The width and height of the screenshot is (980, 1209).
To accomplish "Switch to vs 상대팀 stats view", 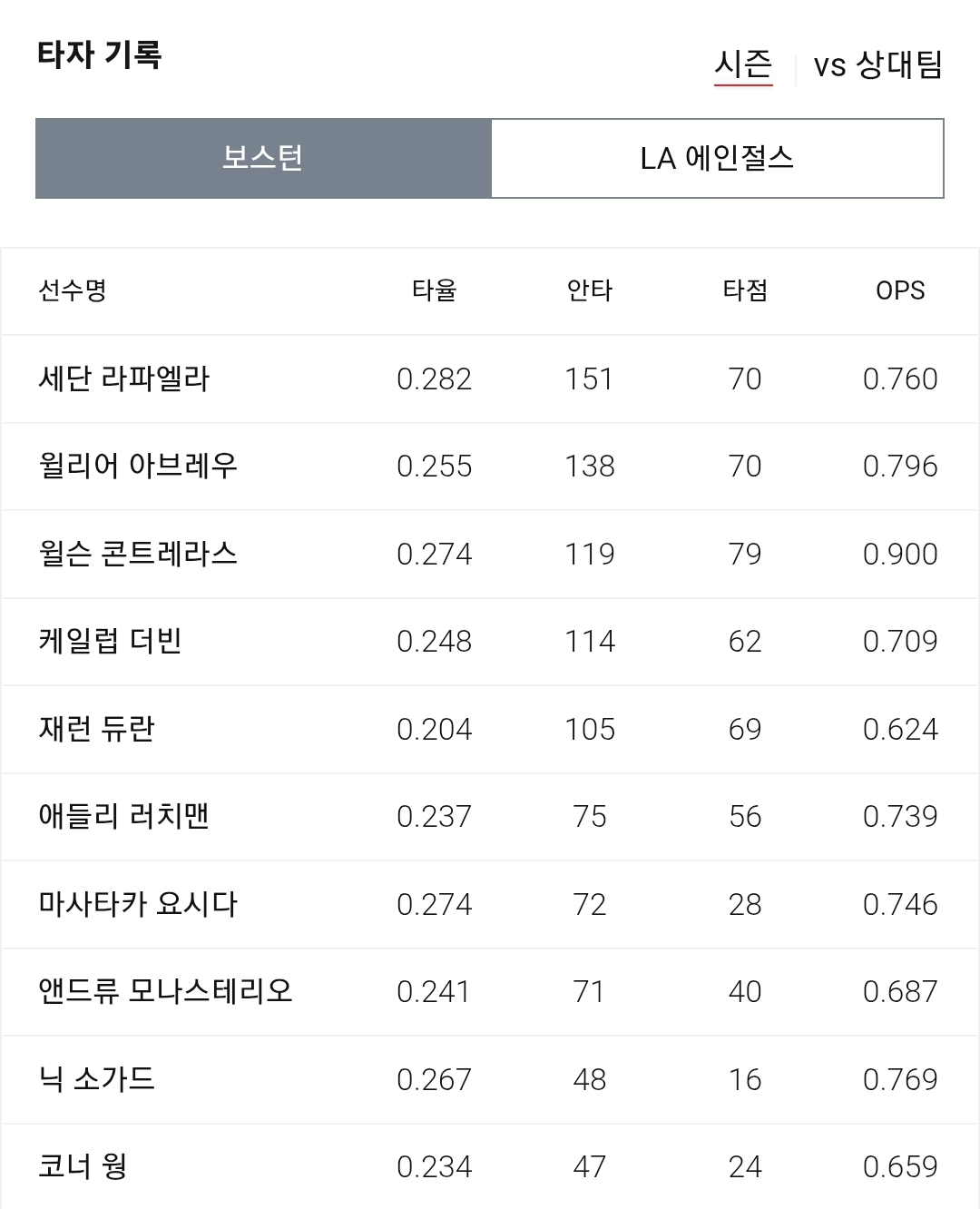I will [x=877, y=65].
